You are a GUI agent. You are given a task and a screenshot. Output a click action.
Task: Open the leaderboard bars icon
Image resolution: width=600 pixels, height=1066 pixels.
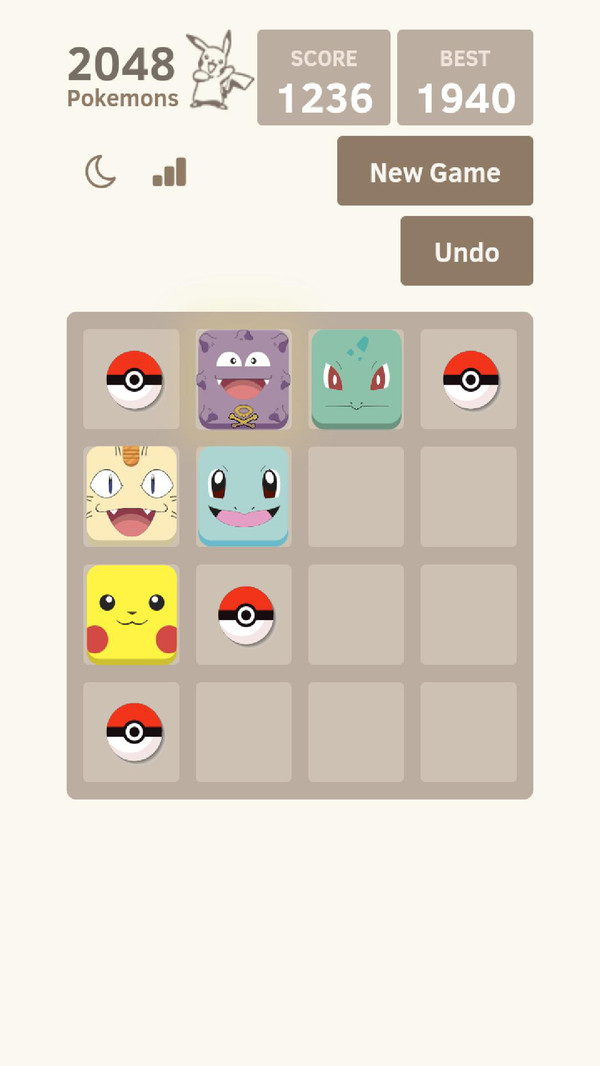(x=169, y=172)
